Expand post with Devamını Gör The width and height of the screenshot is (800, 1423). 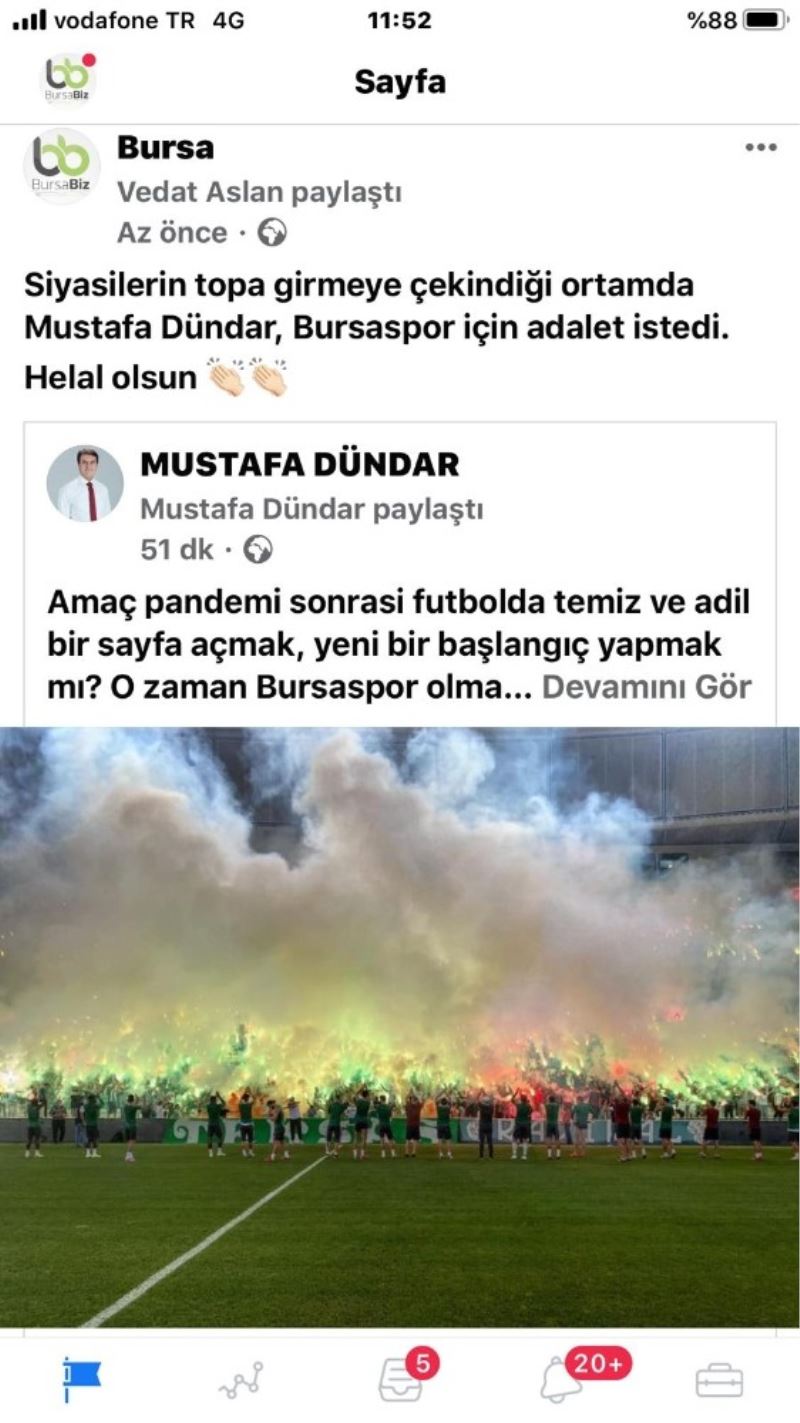(646, 688)
